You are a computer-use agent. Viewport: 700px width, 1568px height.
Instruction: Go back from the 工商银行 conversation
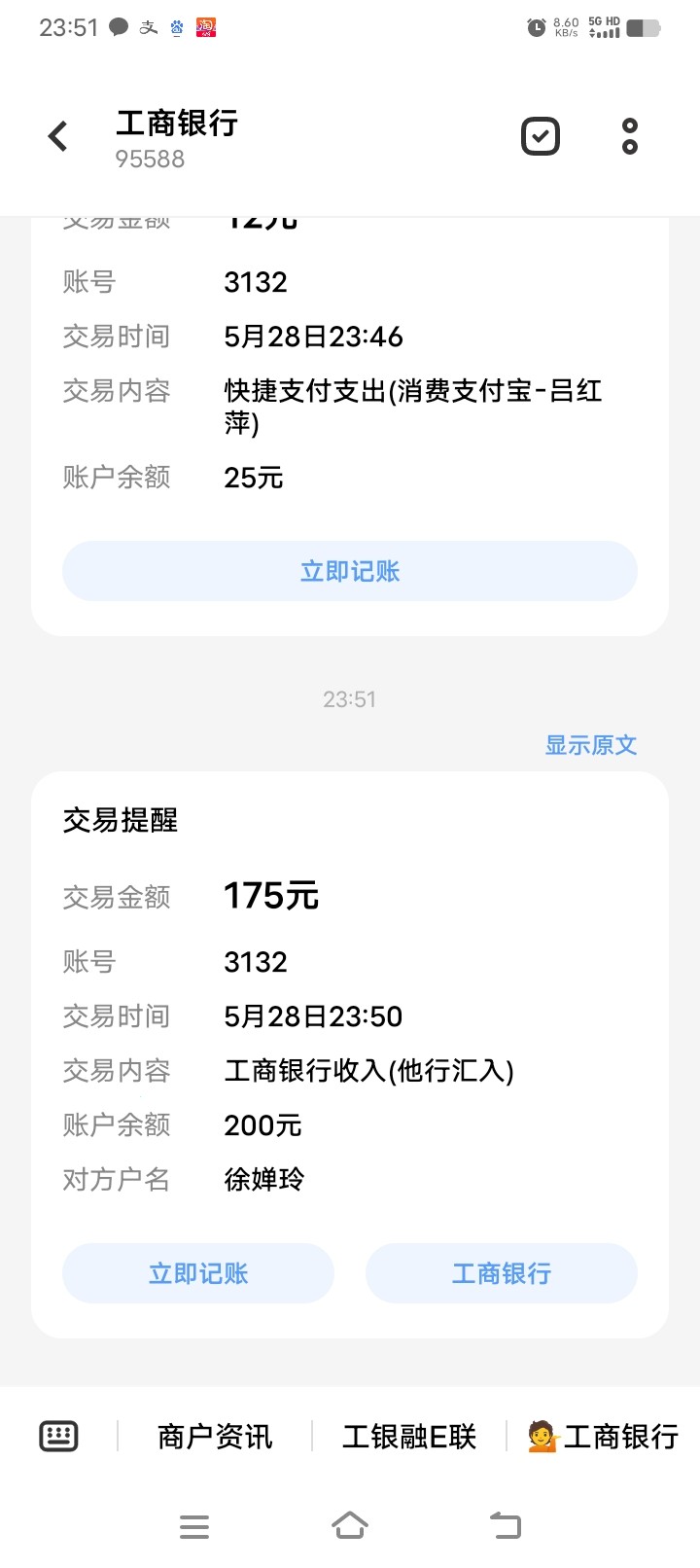pyautogui.click(x=58, y=136)
